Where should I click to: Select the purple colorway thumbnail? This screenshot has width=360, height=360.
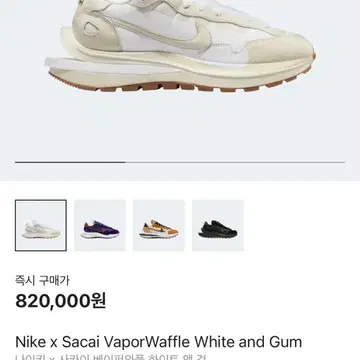(100, 225)
